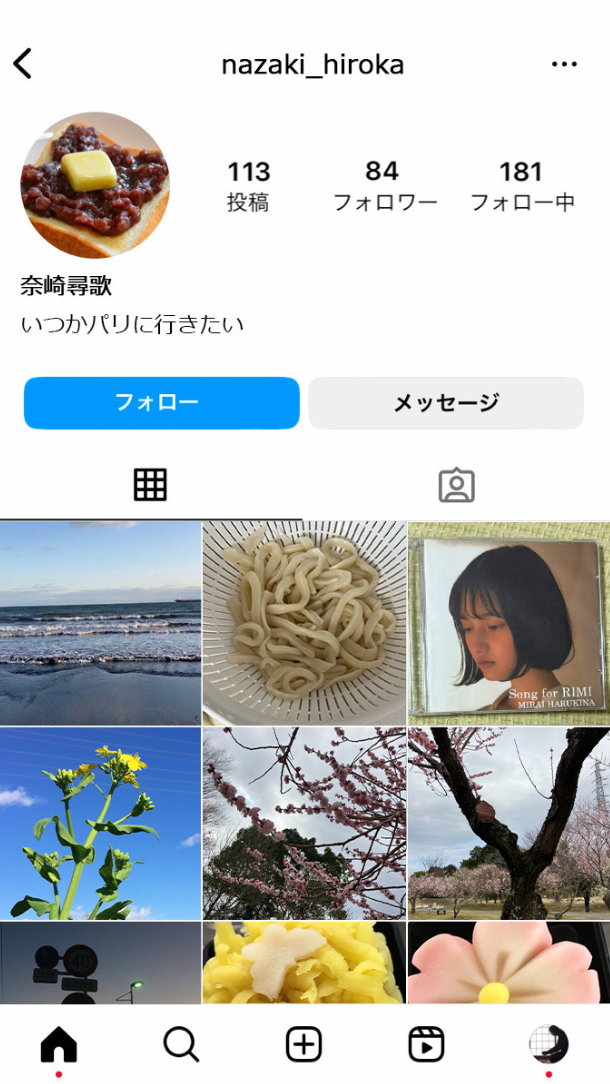Image resolution: width=610 pixels, height=1084 pixels.
Task: Go to the home feed tab
Action: (58, 1045)
